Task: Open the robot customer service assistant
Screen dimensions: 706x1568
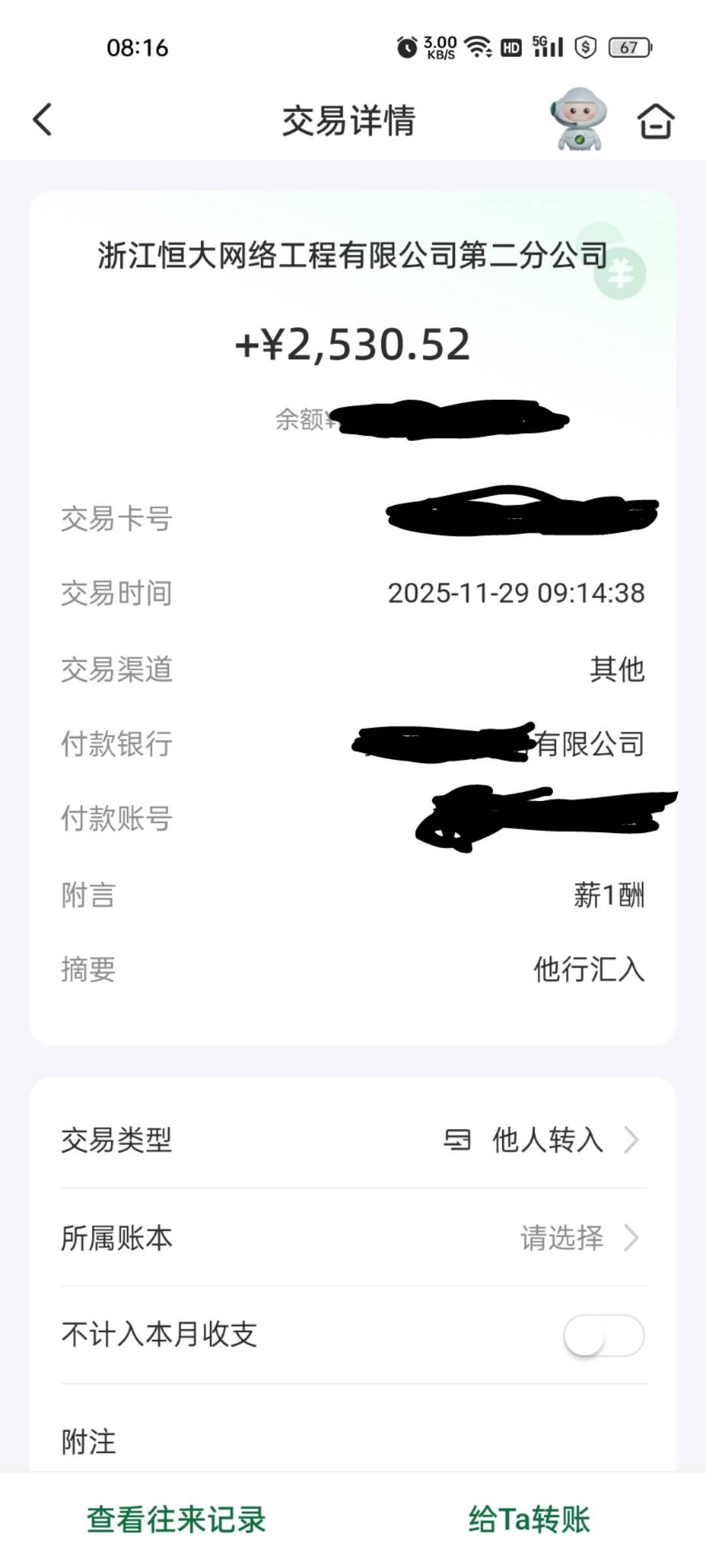Action: [578, 120]
